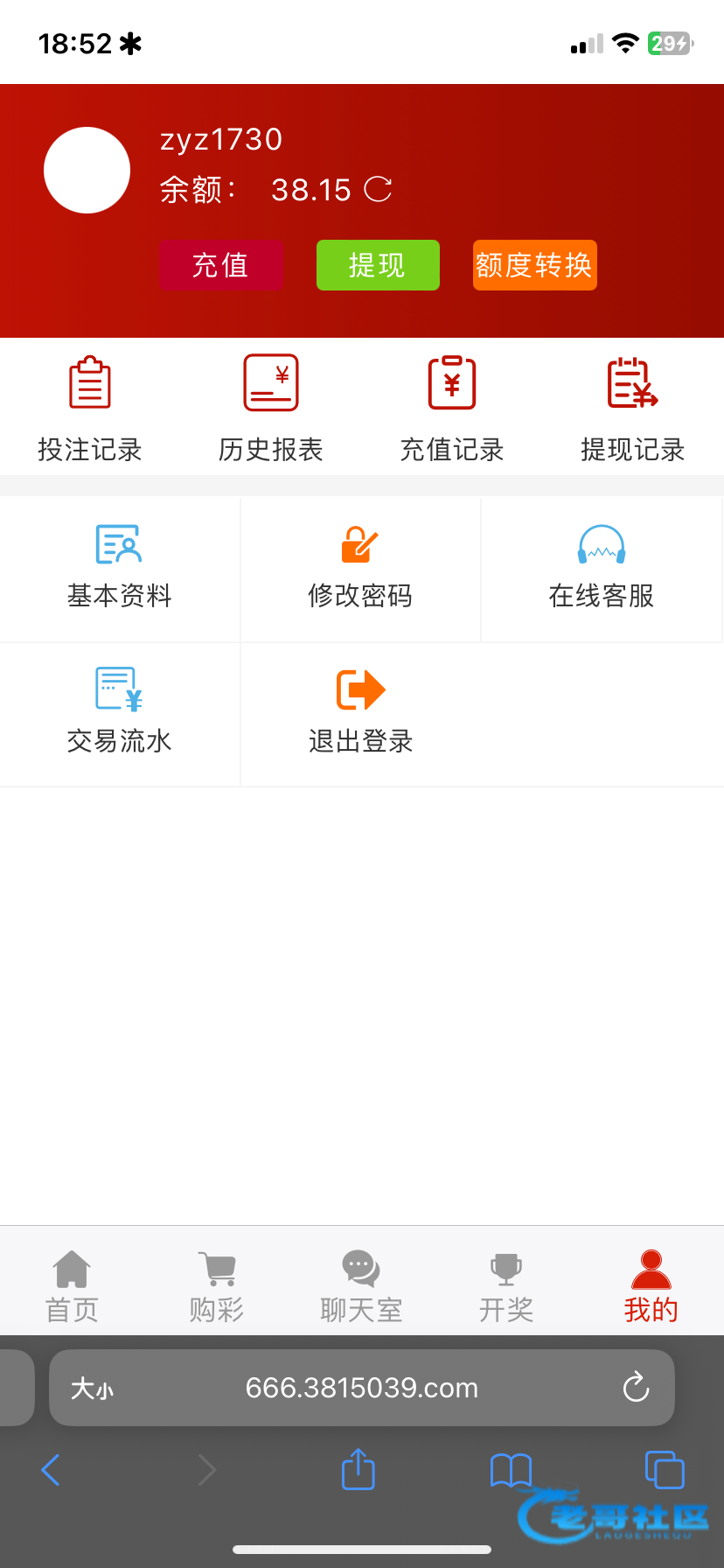Screen dimensions: 724x1568
Task: Refresh the 余额 balance icon
Action: (x=378, y=189)
